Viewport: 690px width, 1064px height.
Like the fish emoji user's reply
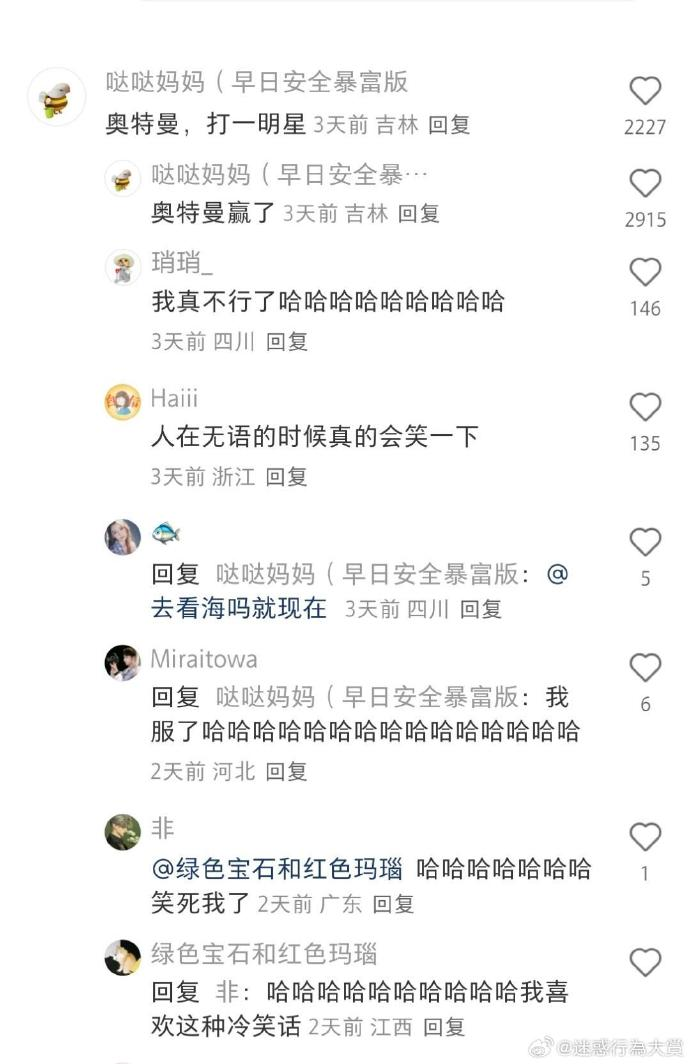(645, 542)
